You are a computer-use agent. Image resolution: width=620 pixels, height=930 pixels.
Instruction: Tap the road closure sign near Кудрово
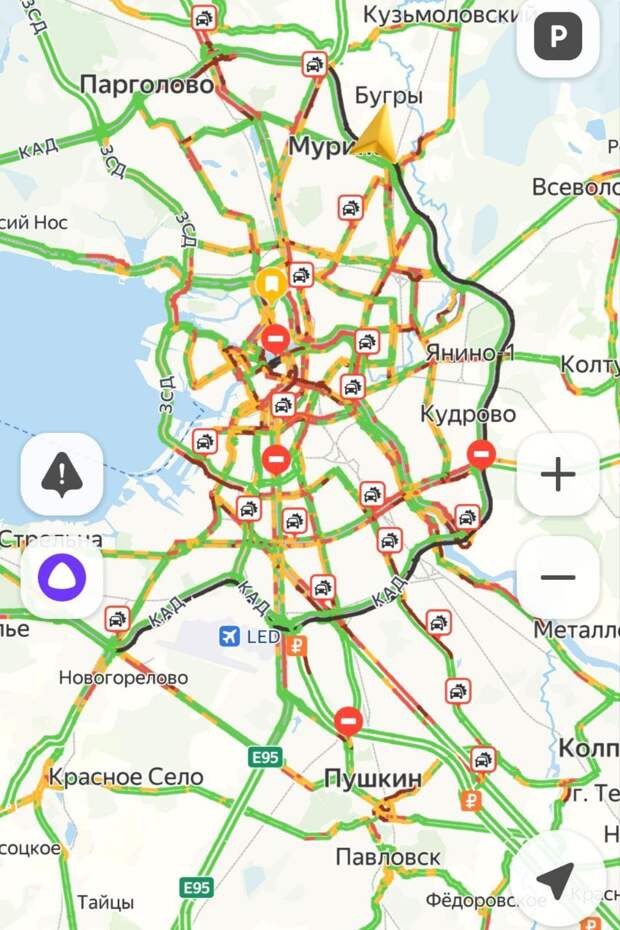[x=481, y=455]
